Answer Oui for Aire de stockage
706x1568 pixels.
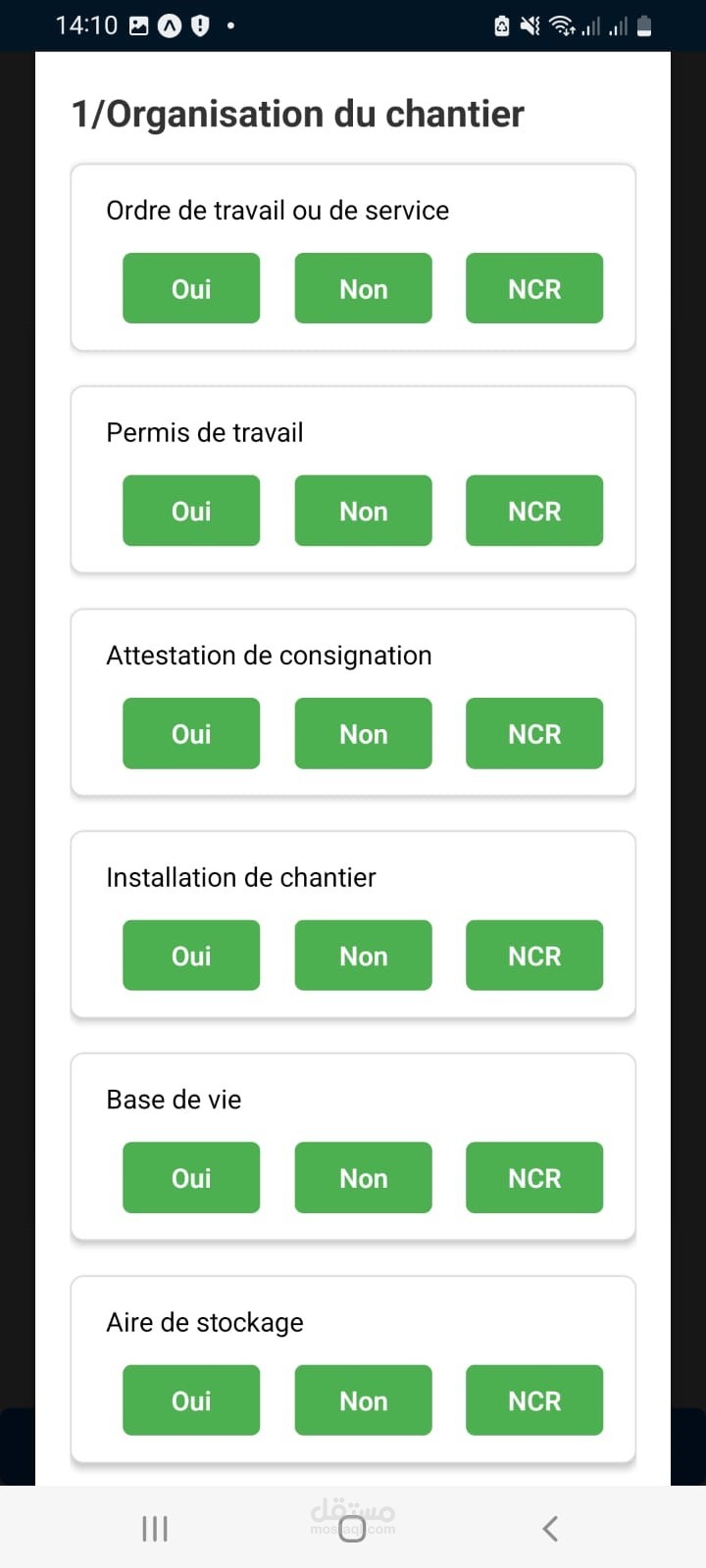pos(191,1400)
